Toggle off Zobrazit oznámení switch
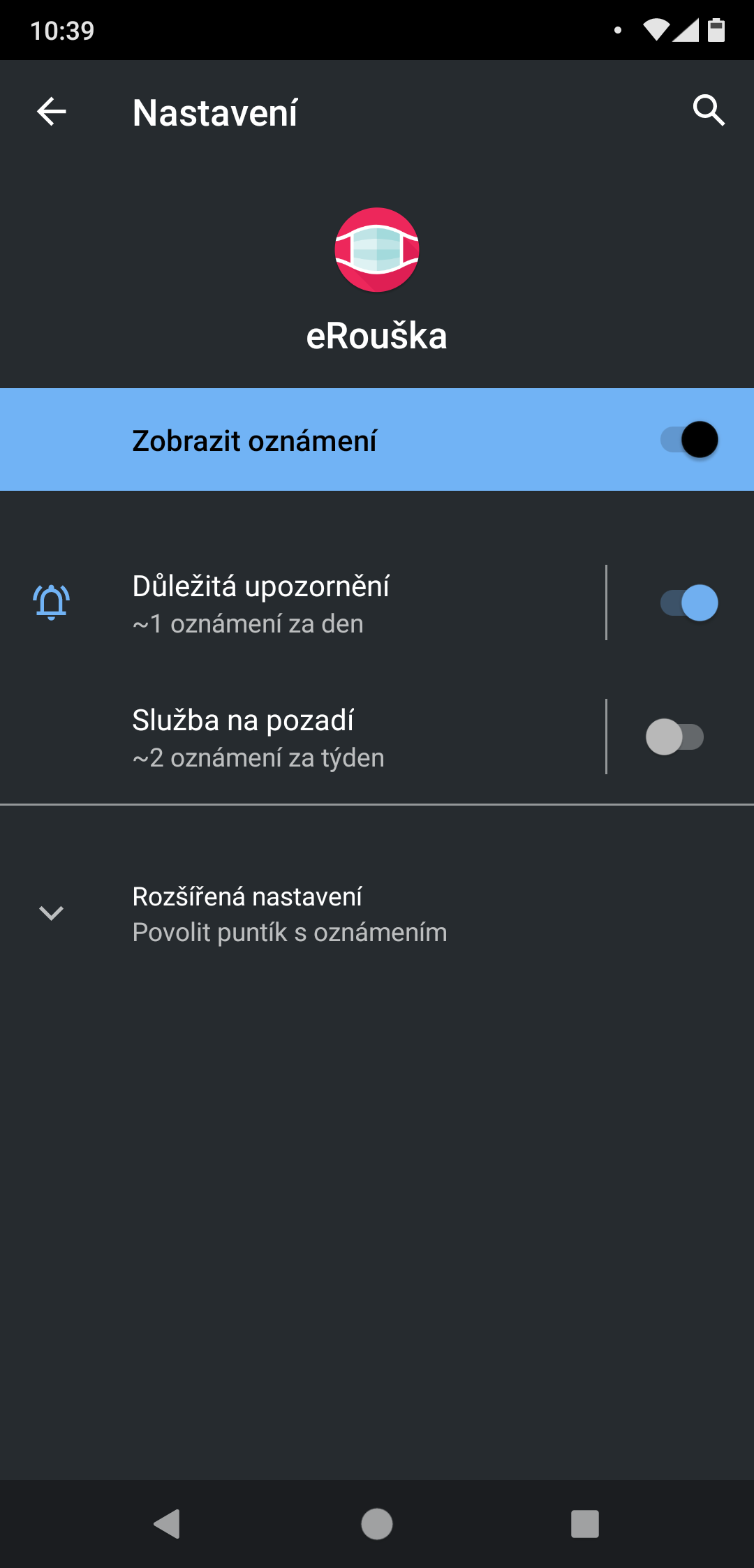Image resolution: width=754 pixels, height=1568 pixels. [x=688, y=440]
